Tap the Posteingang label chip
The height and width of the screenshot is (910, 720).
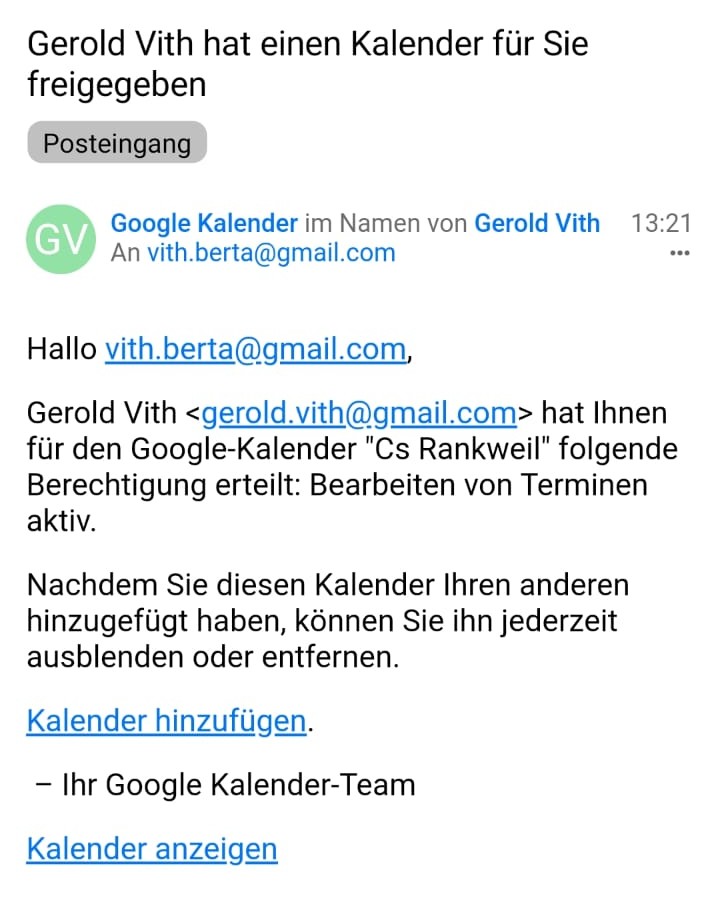point(116,143)
